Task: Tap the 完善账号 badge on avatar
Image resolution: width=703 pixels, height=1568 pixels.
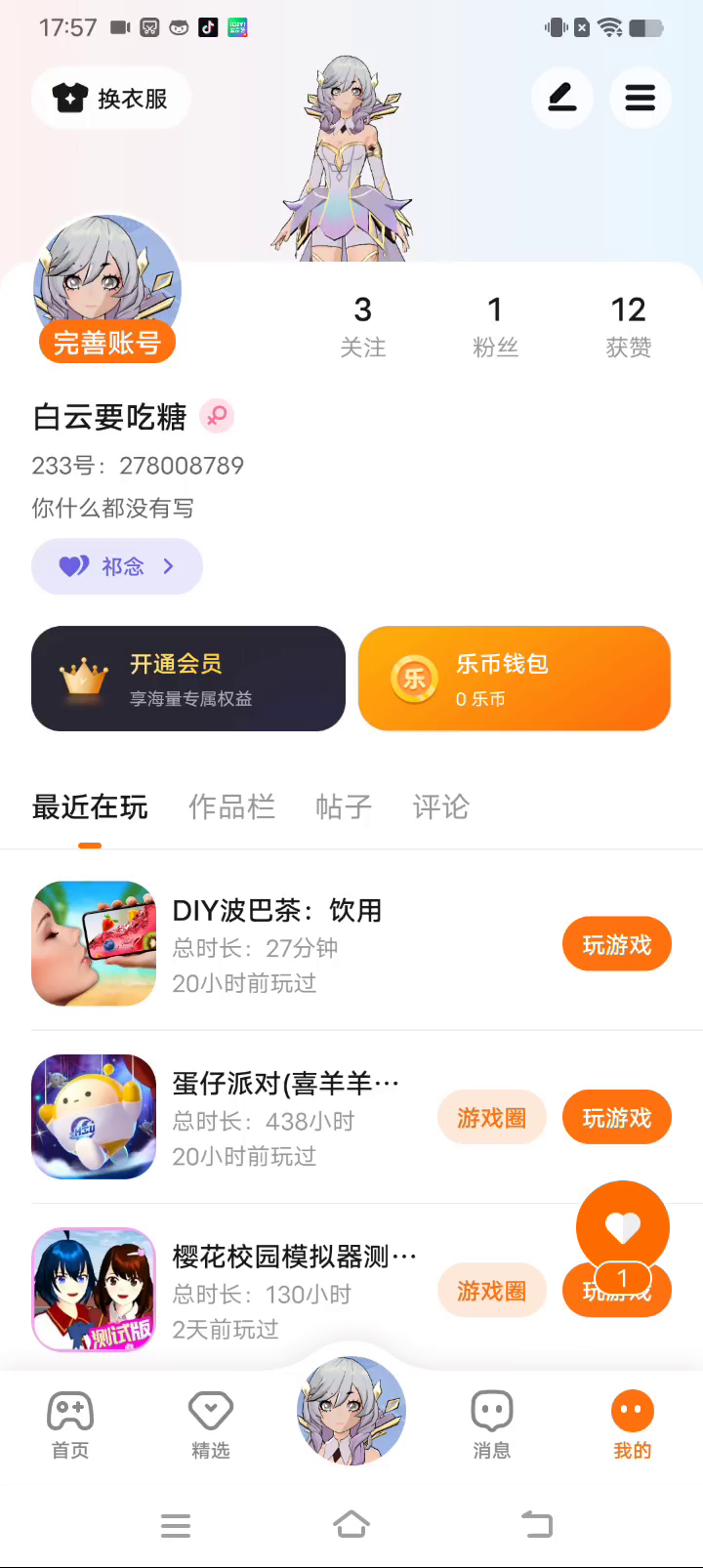Action: pos(106,343)
